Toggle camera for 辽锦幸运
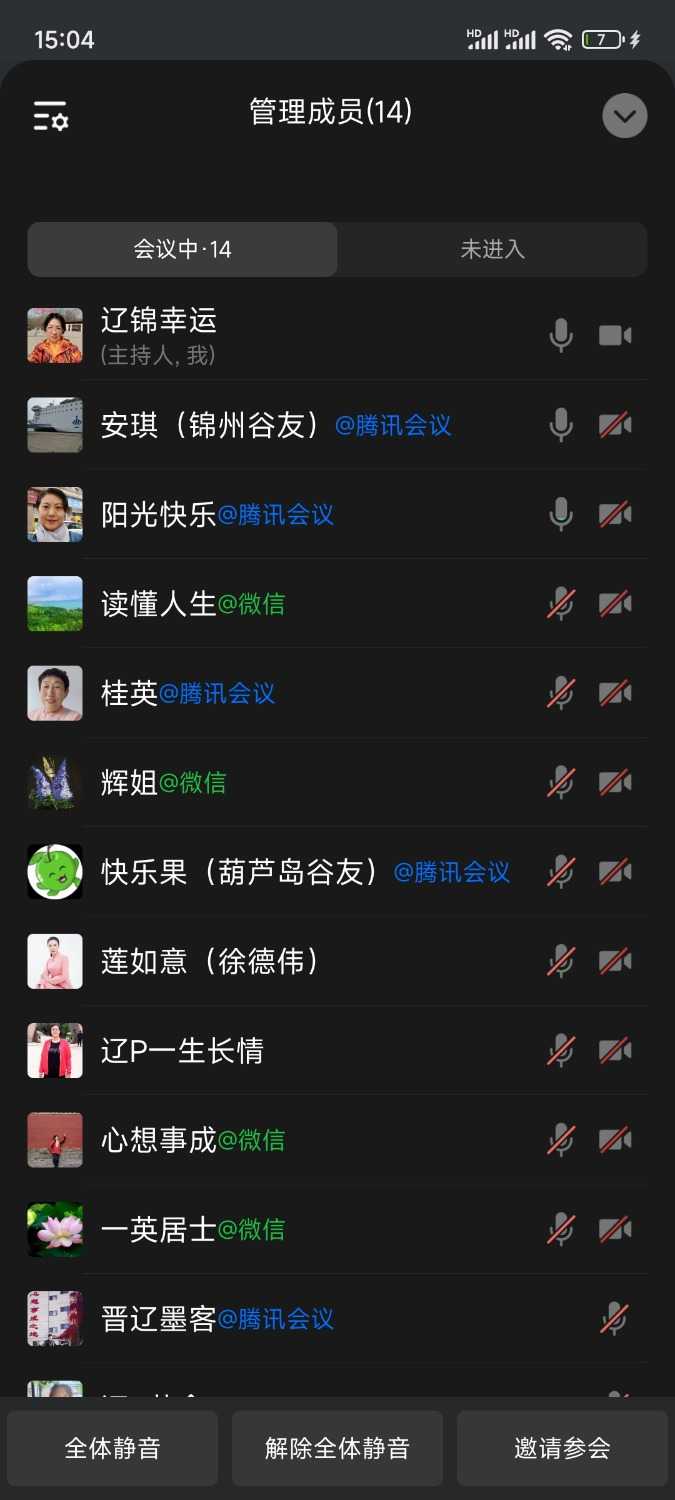This screenshot has height=1500, width=675. point(615,335)
